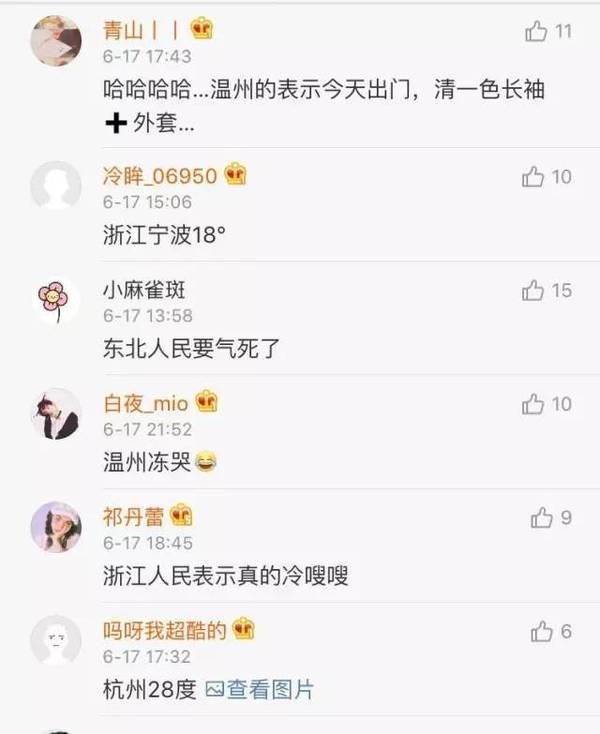Open 祁丹蕾's profile avatar
600x734 pixels.
55,527
